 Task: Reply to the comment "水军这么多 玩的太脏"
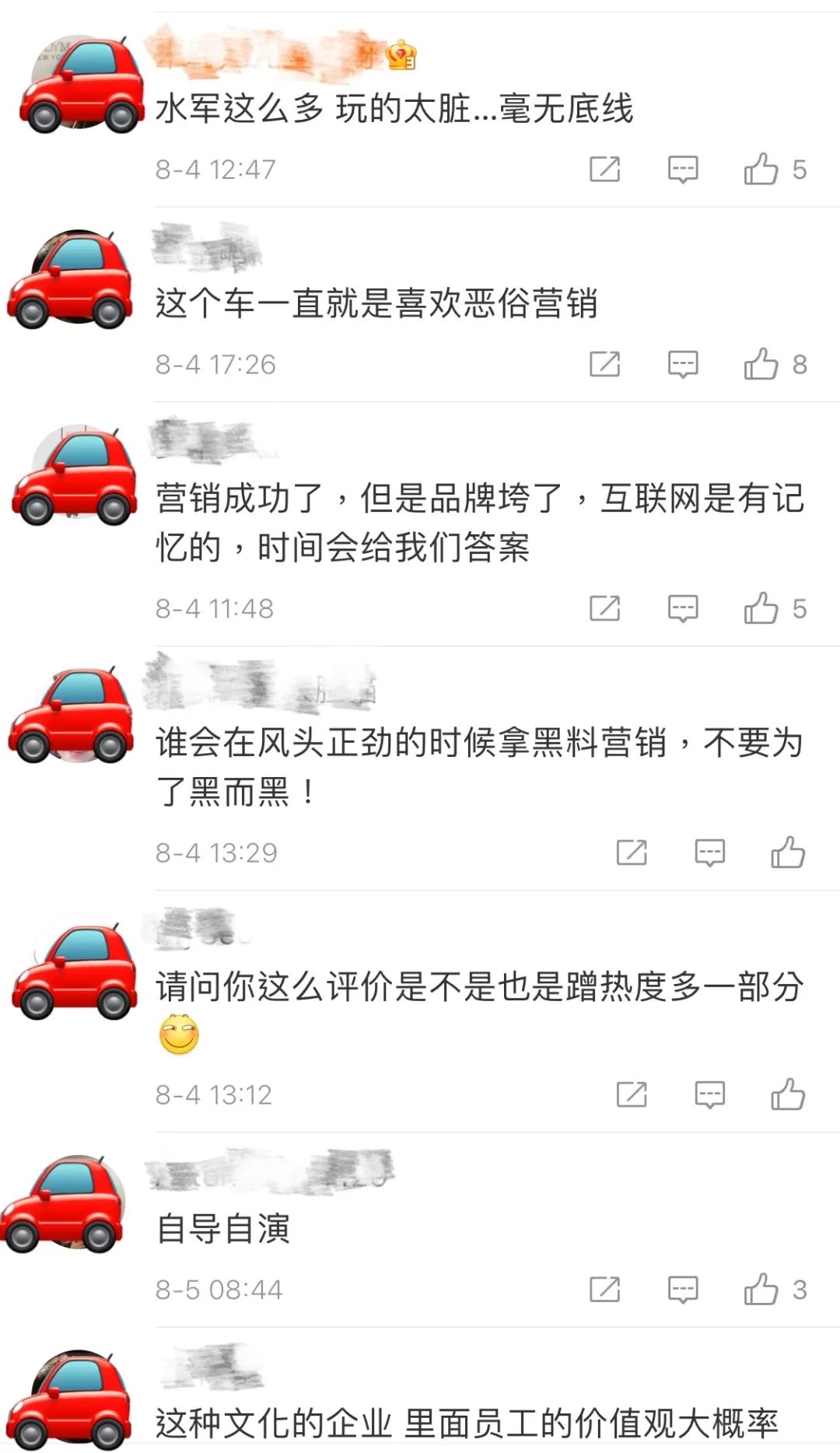[683, 169]
